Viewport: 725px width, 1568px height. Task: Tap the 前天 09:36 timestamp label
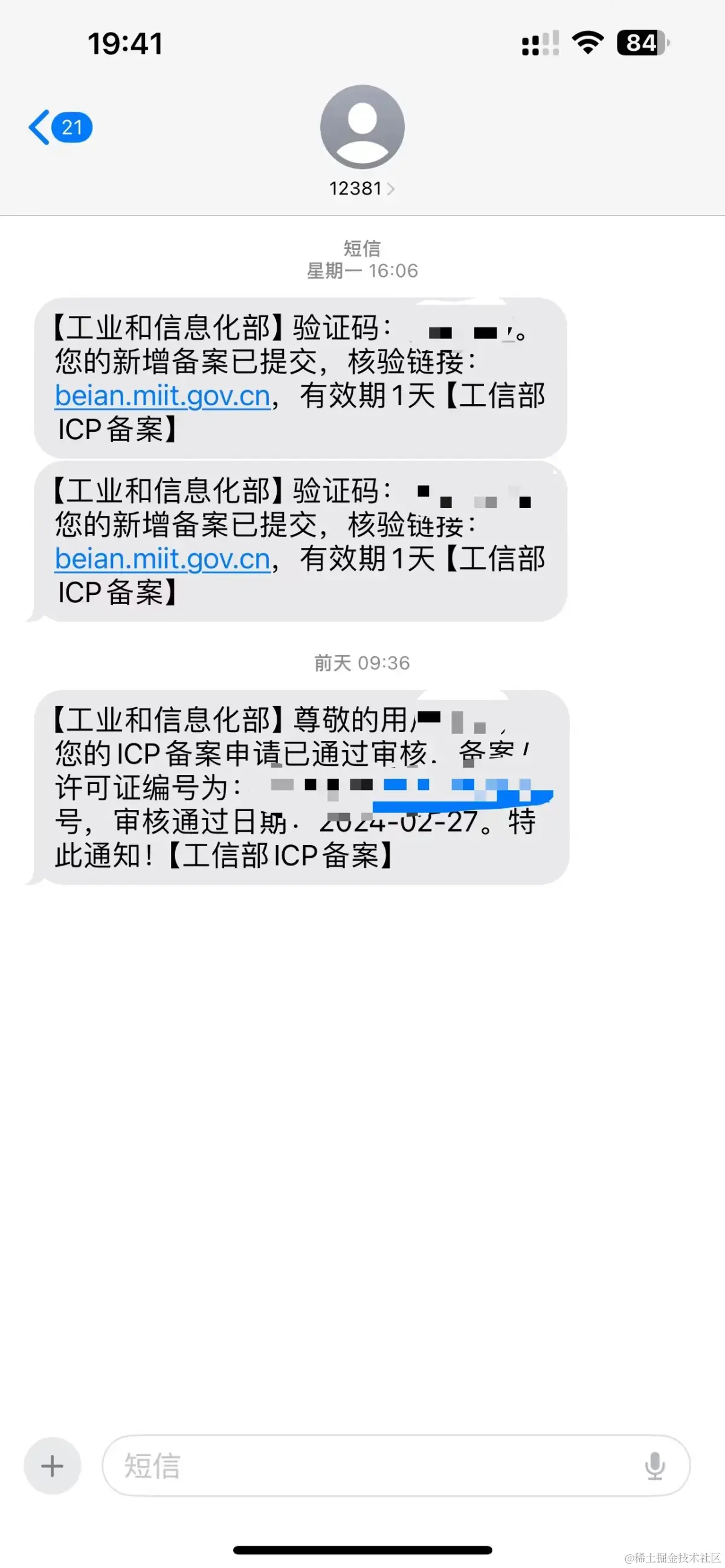(x=362, y=663)
